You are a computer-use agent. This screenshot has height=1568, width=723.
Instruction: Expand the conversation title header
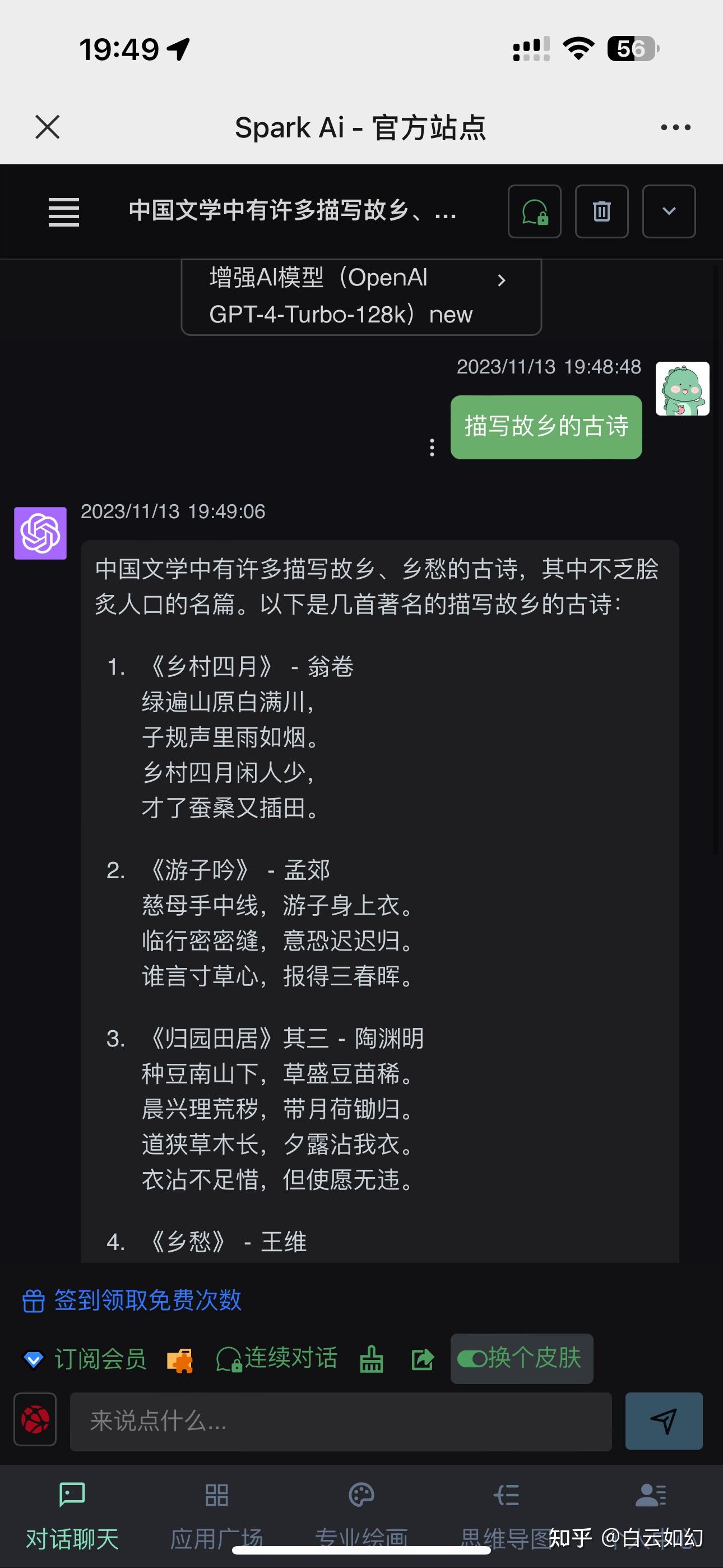click(292, 212)
